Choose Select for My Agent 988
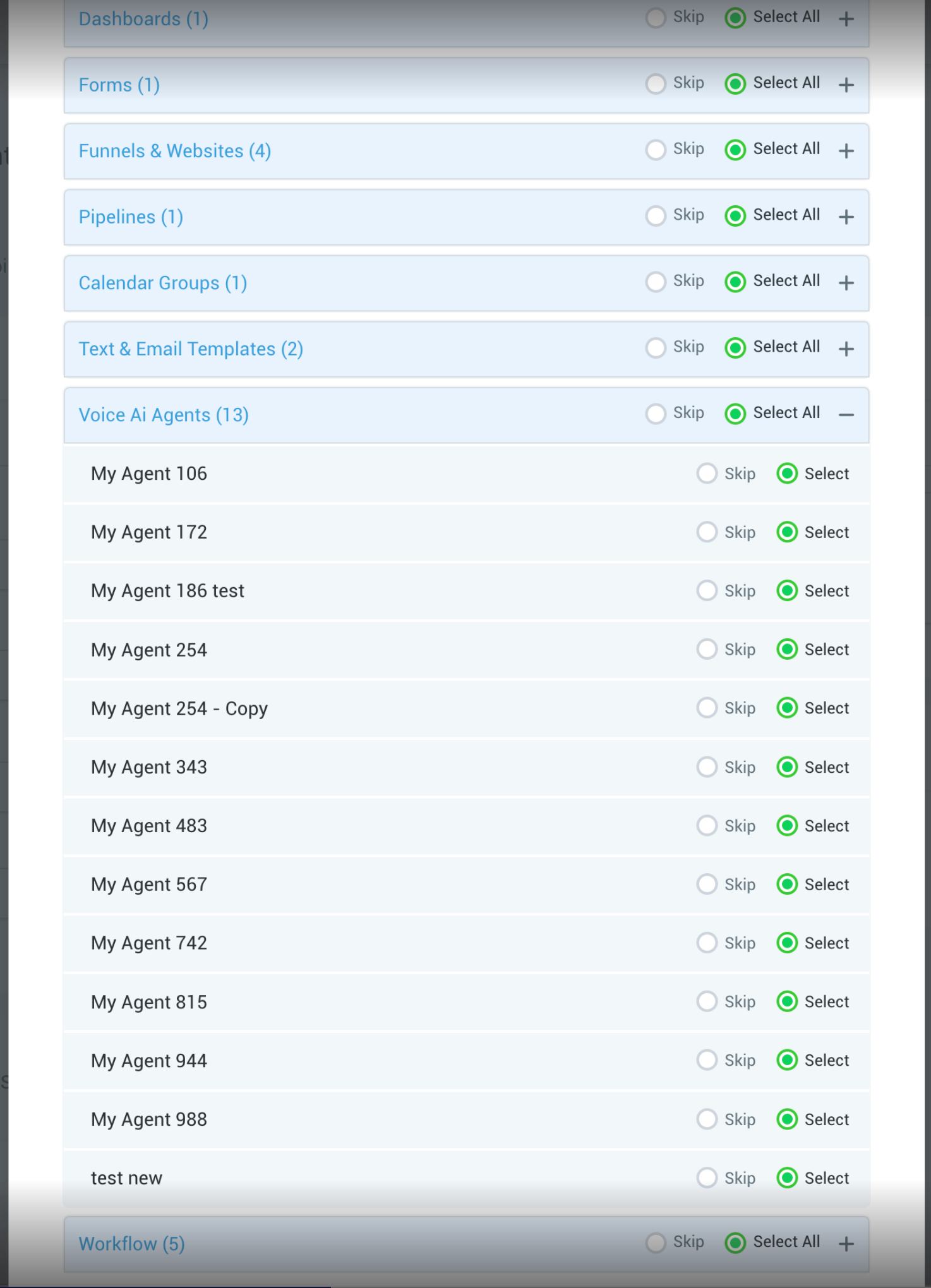This screenshot has height=1288, width=931. pos(787,1119)
